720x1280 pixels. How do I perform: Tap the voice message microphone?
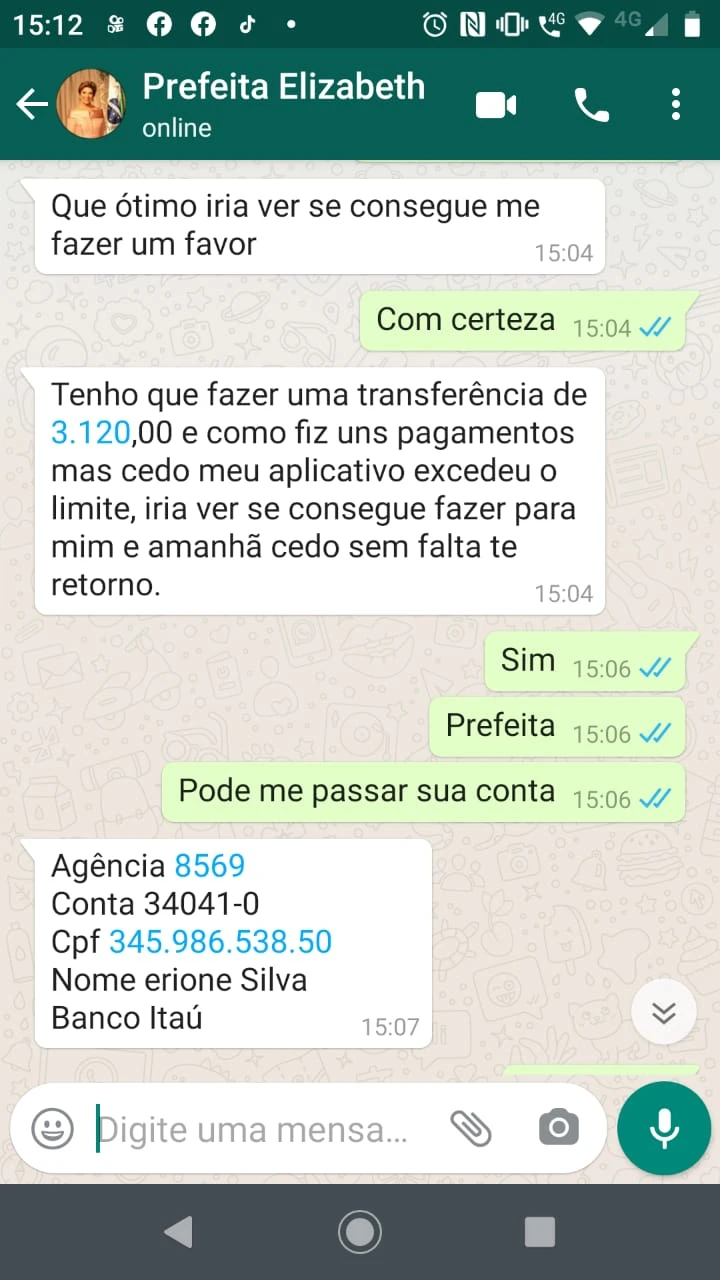663,1129
